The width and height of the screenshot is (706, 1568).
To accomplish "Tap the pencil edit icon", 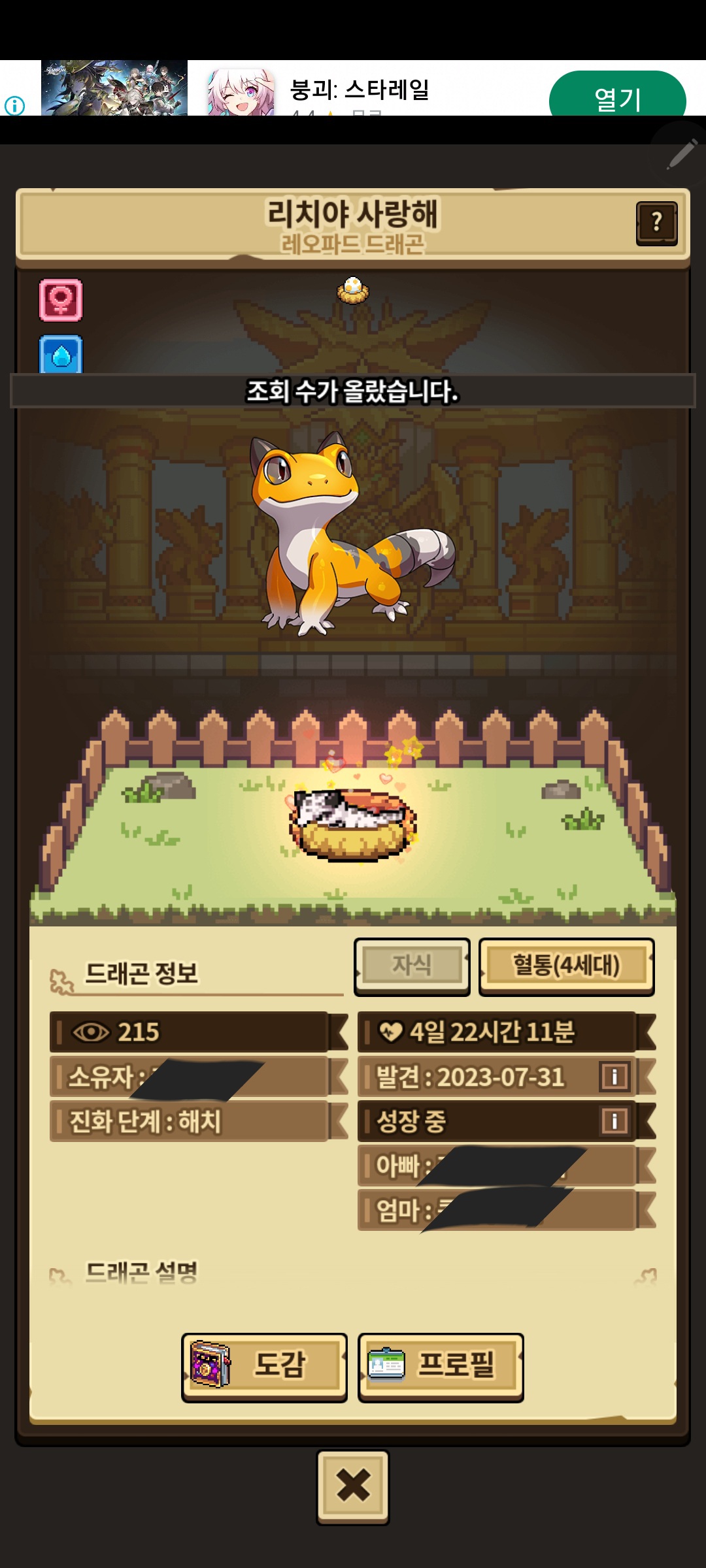I will point(681,155).
